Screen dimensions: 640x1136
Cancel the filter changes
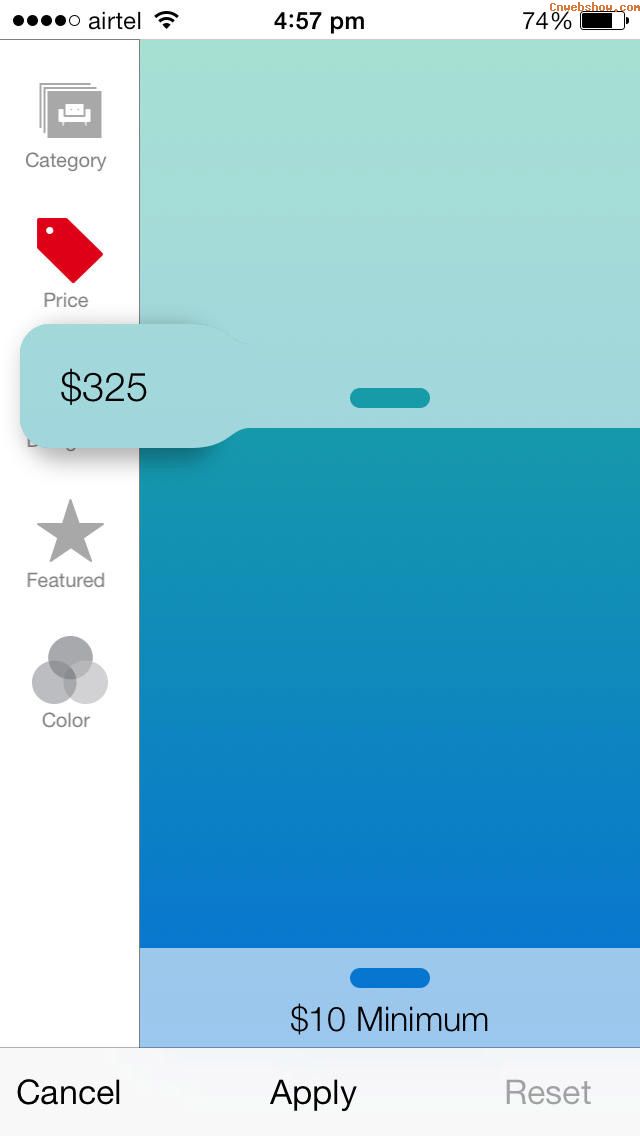click(x=69, y=1093)
